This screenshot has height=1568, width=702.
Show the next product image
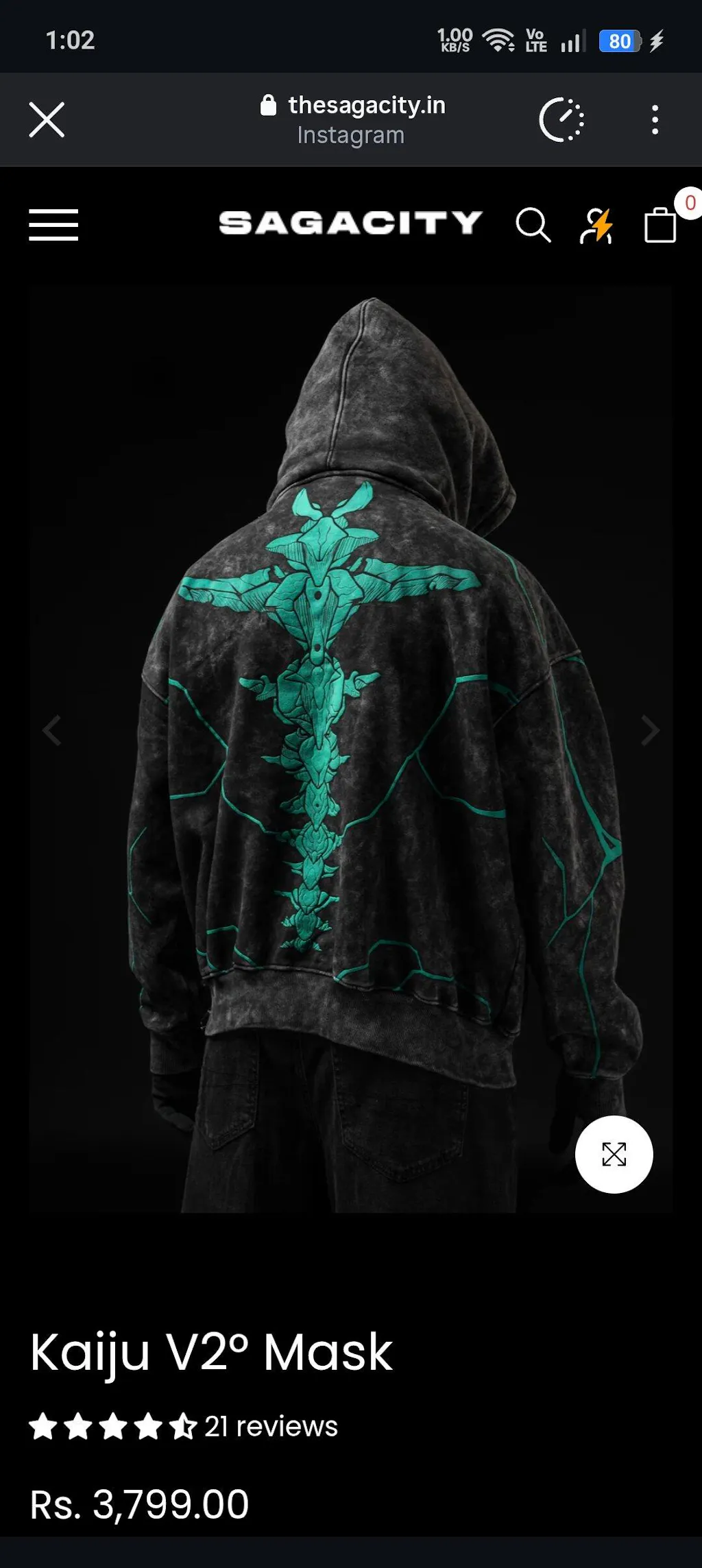(650, 729)
